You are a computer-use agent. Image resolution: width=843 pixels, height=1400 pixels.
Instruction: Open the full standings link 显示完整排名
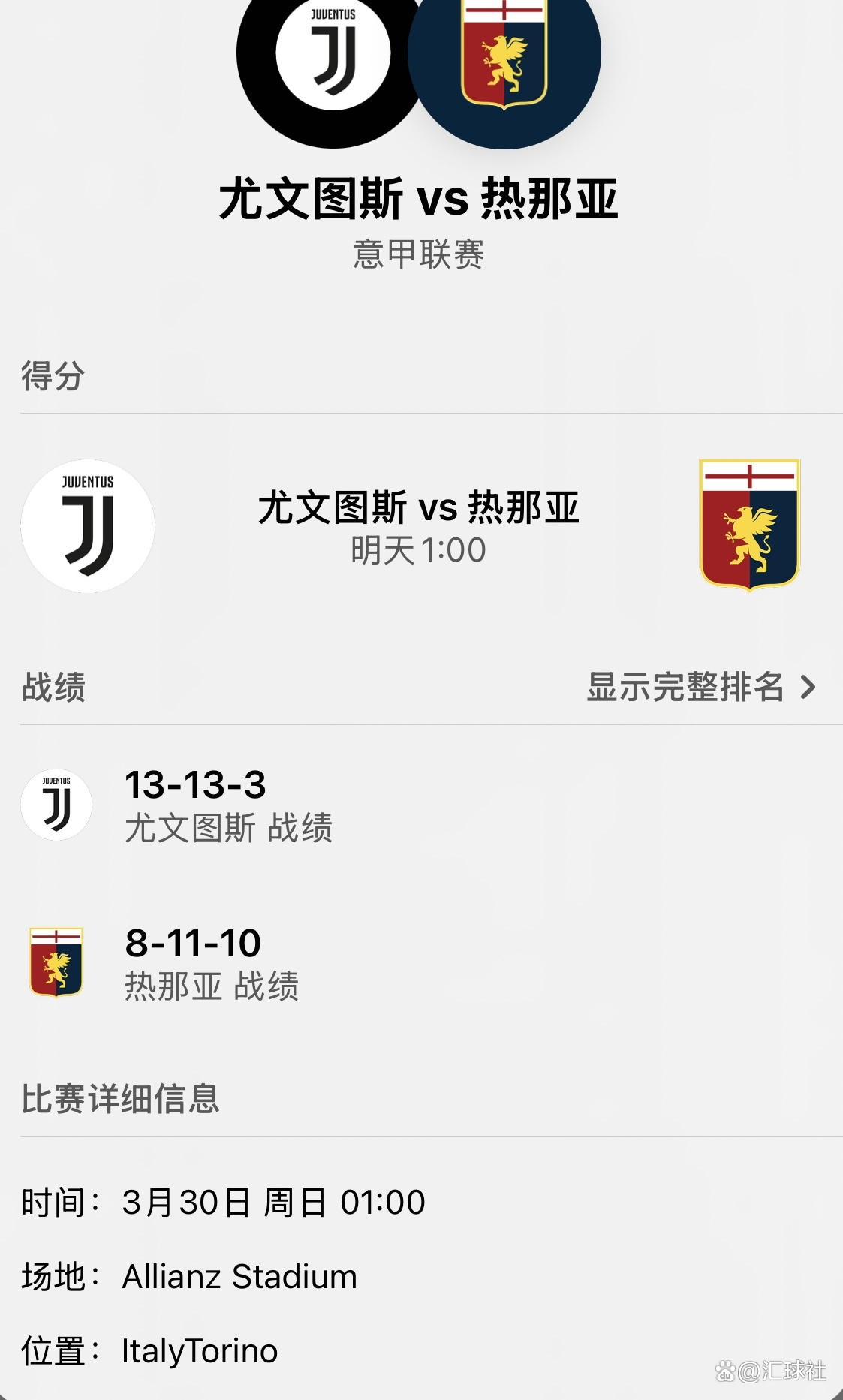700,687
